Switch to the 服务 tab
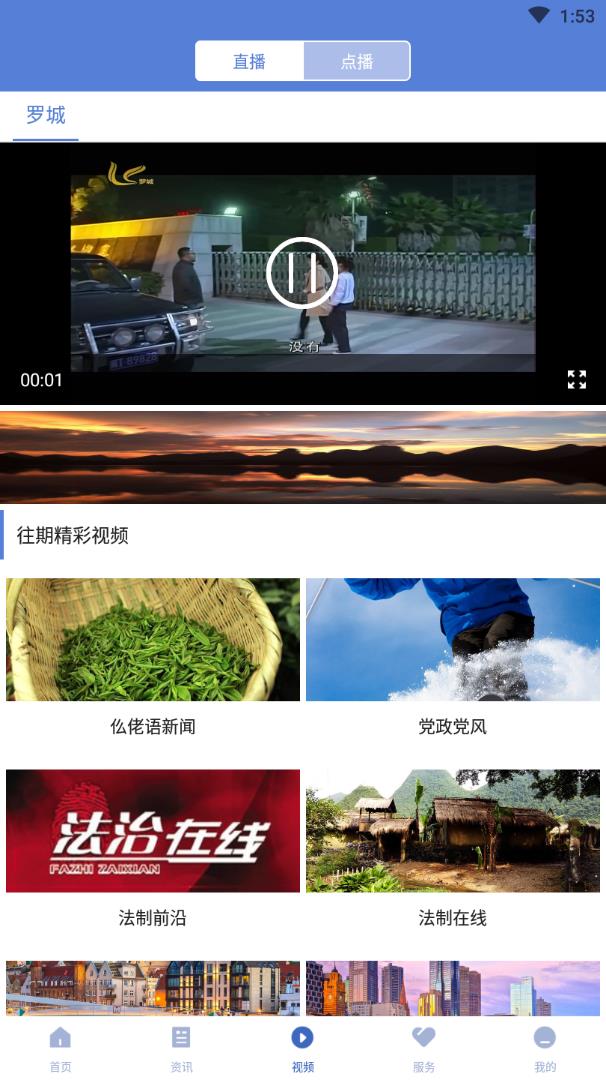Viewport: 606px width, 1080px height. click(424, 1047)
